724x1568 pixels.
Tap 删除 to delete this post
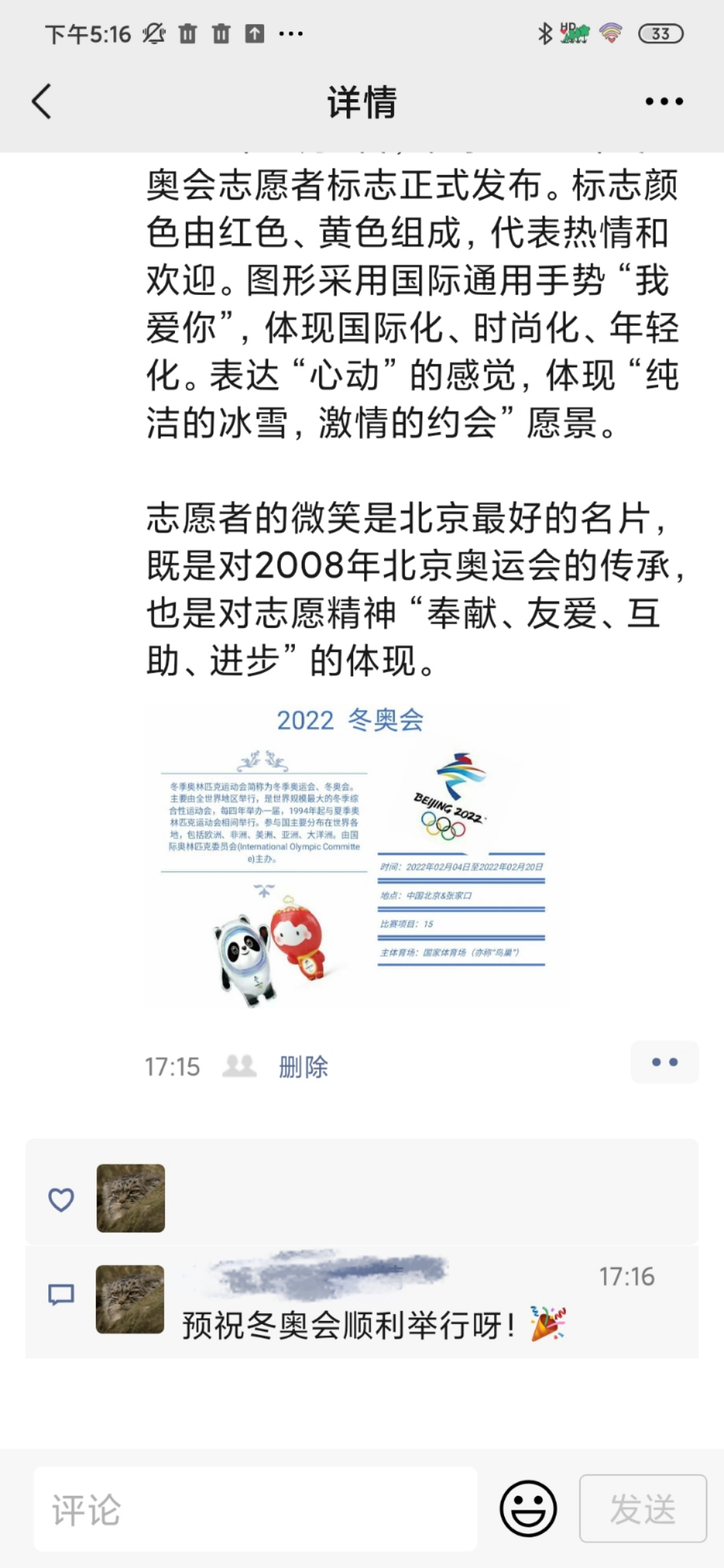tap(304, 1067)
